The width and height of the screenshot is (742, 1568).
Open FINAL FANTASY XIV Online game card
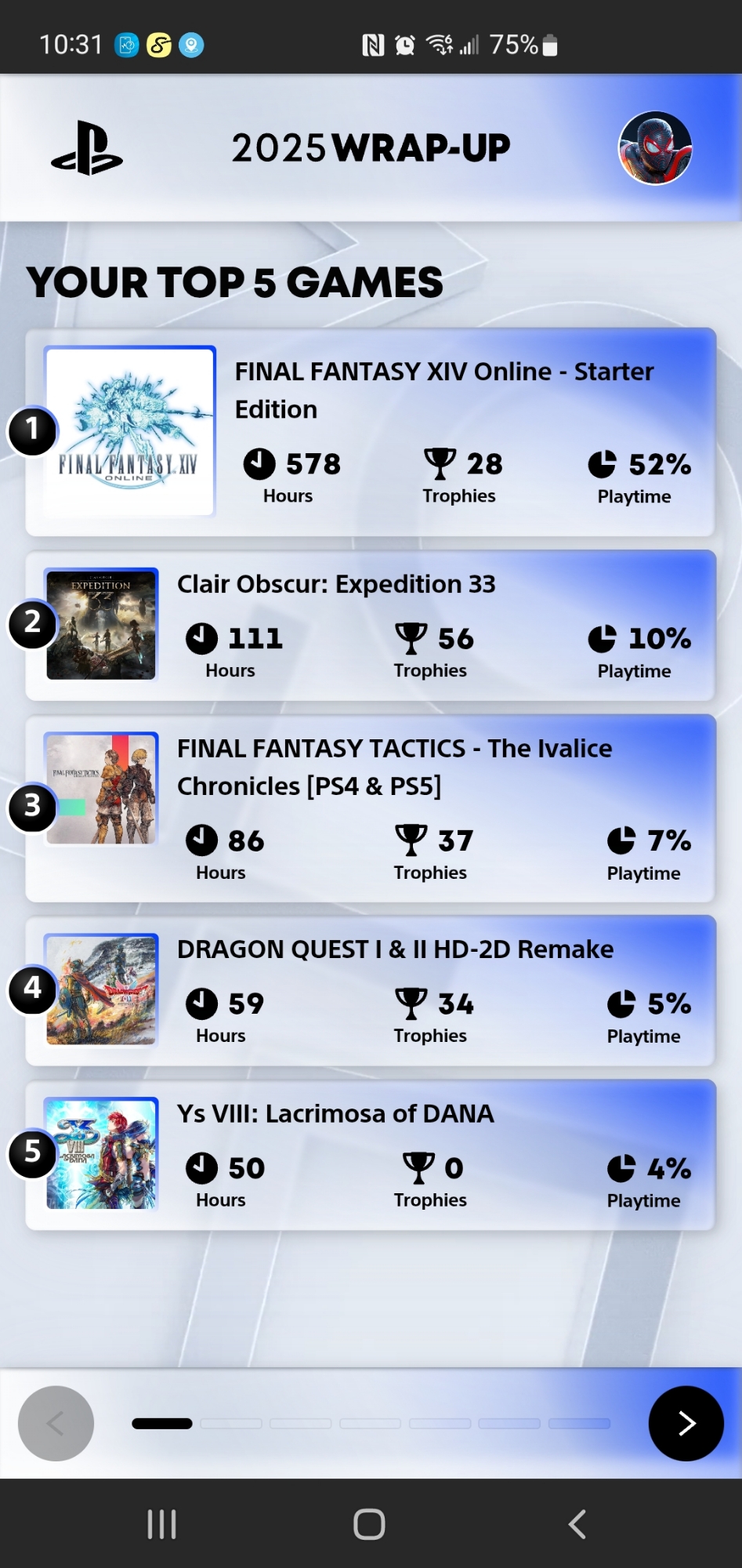point(370,432)
